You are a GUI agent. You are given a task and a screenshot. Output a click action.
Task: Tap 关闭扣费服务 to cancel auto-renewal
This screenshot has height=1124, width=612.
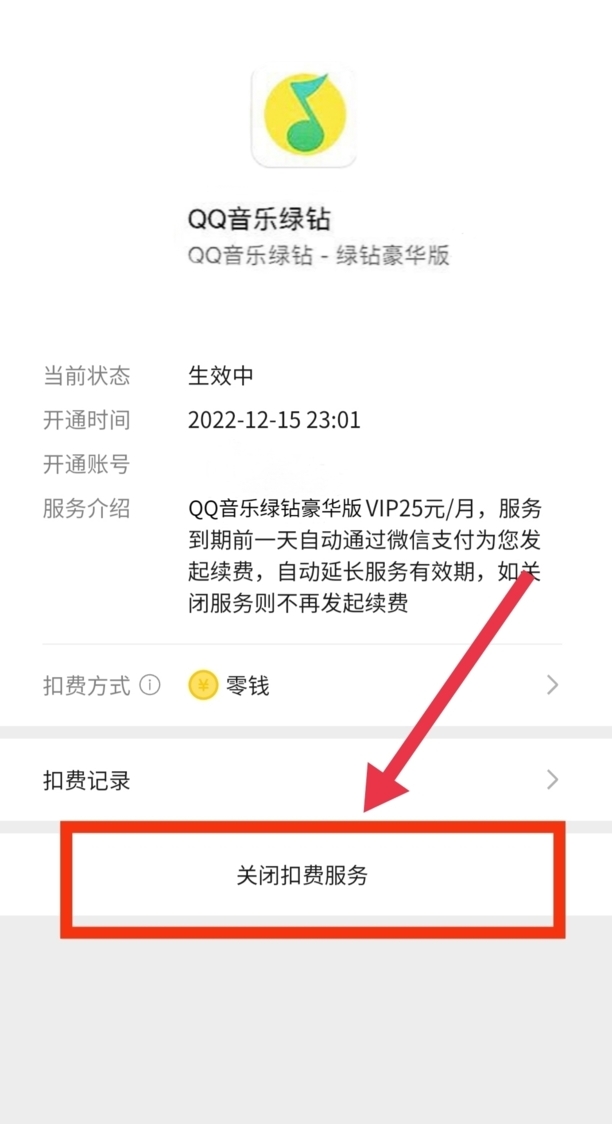[303, 875]
